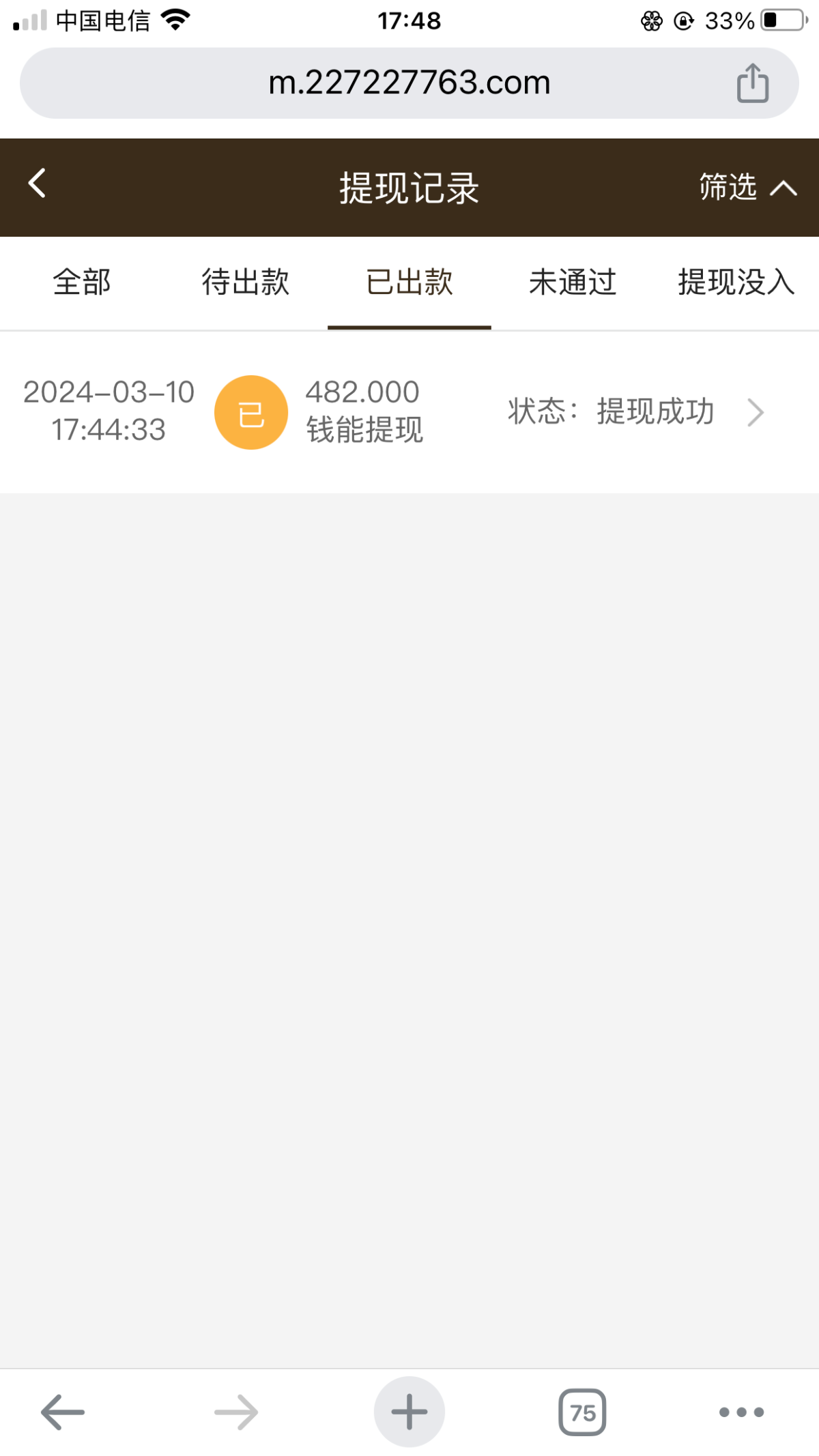Tap the share icon in address bar
819x1456 pixels.
point(752,83)
